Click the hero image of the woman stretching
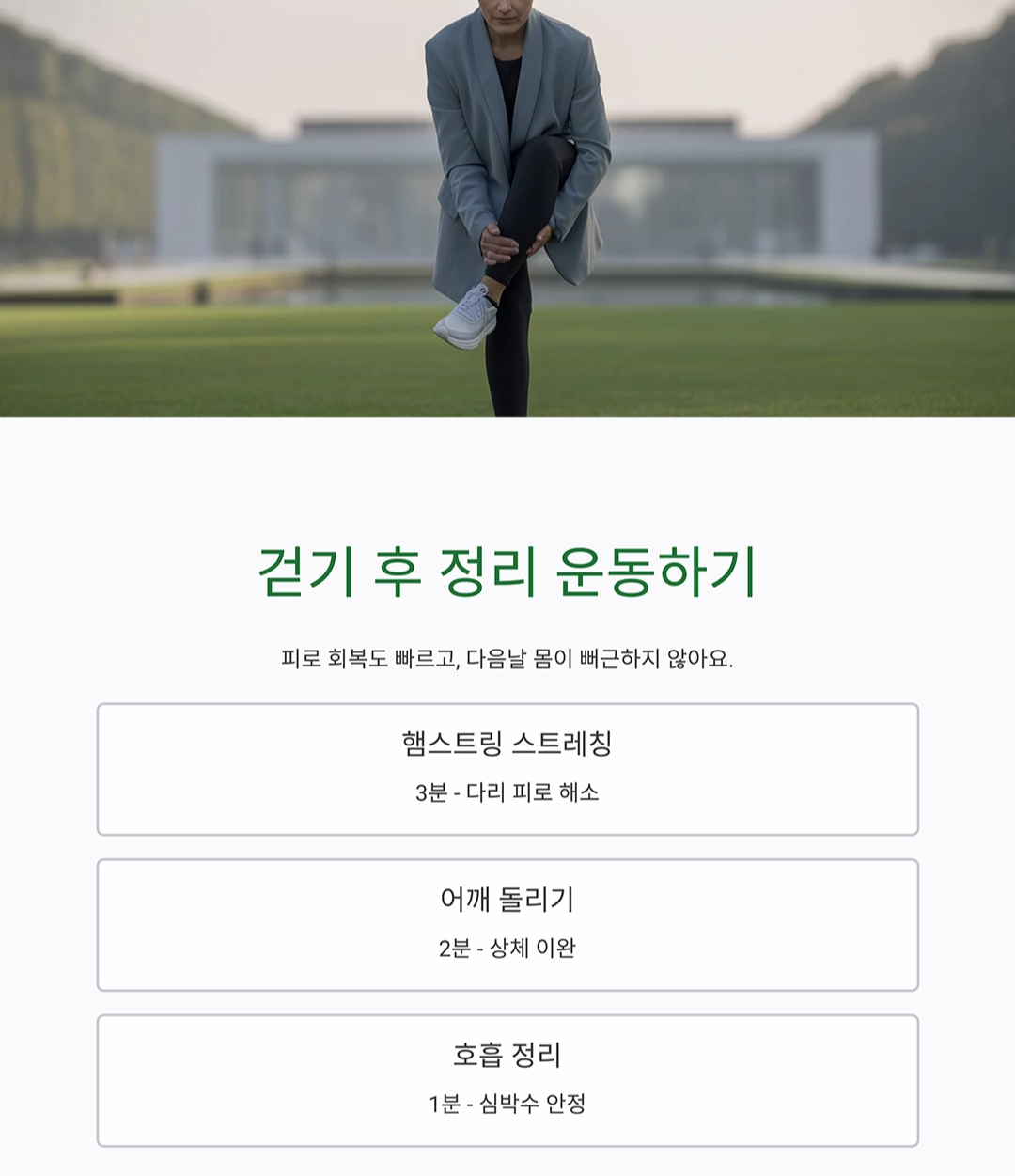Viewport: 1015px width, 1176px height. coord(507,207)
